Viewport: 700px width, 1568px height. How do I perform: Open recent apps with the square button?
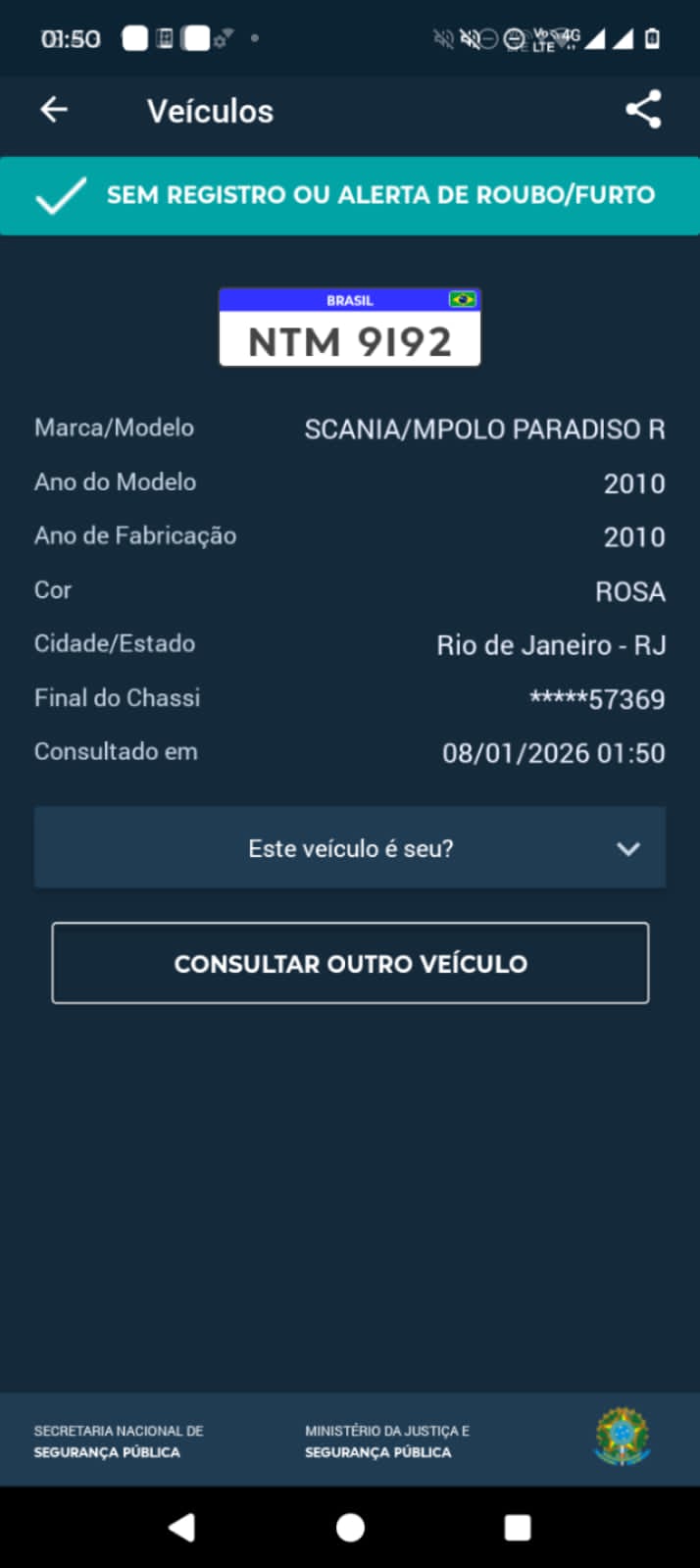coord(518,1527)
